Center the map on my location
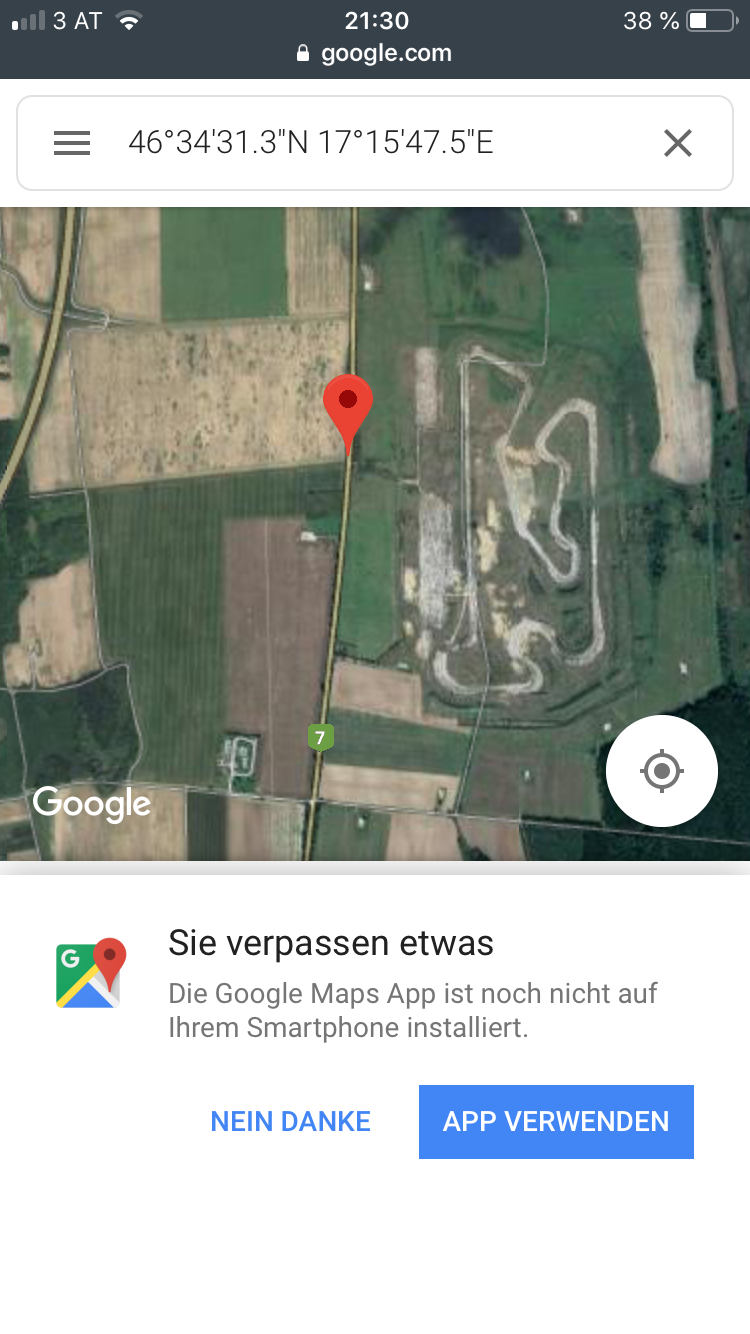 pos(661,771)
